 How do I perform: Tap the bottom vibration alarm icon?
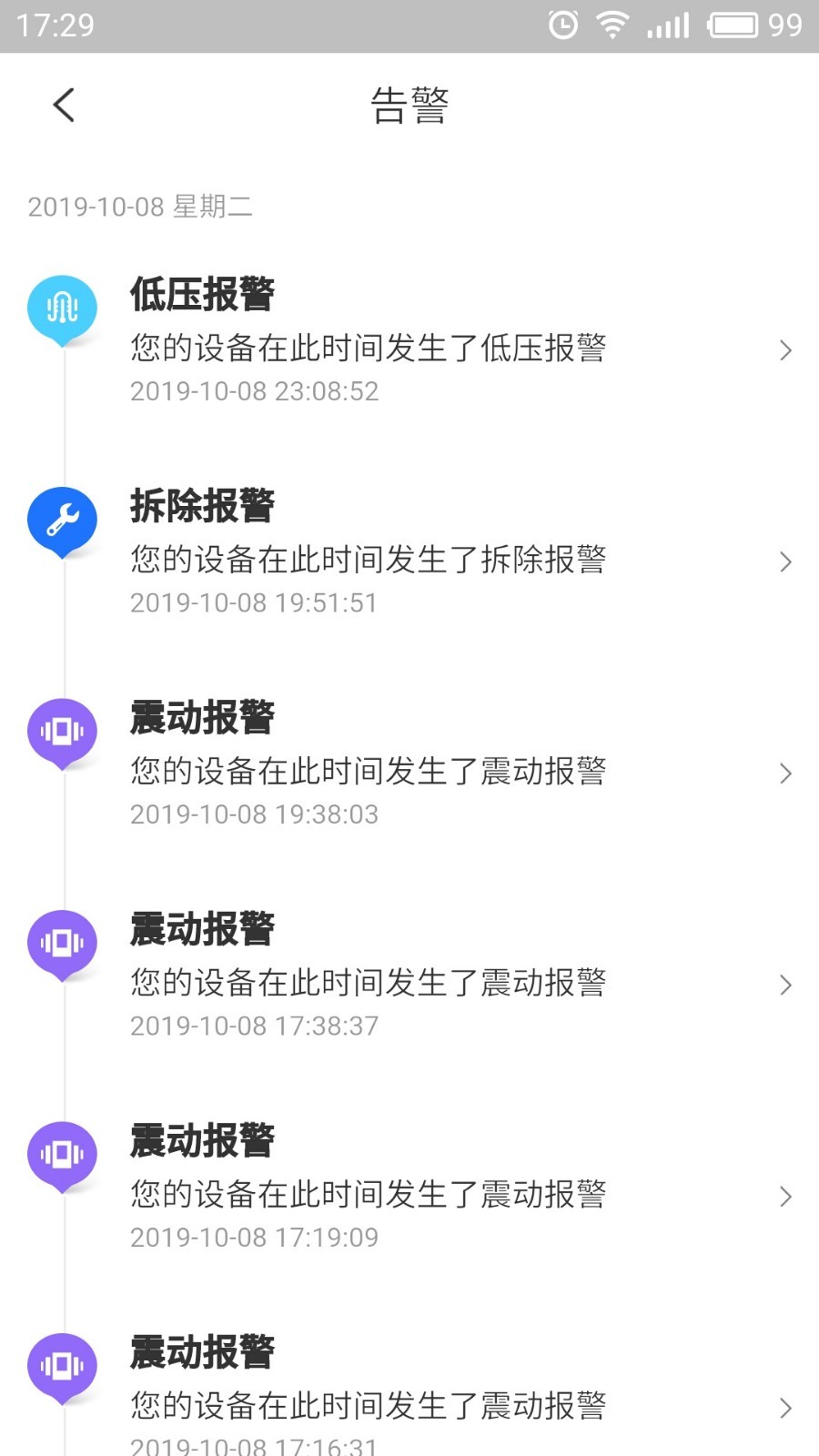pos(62,1366)
